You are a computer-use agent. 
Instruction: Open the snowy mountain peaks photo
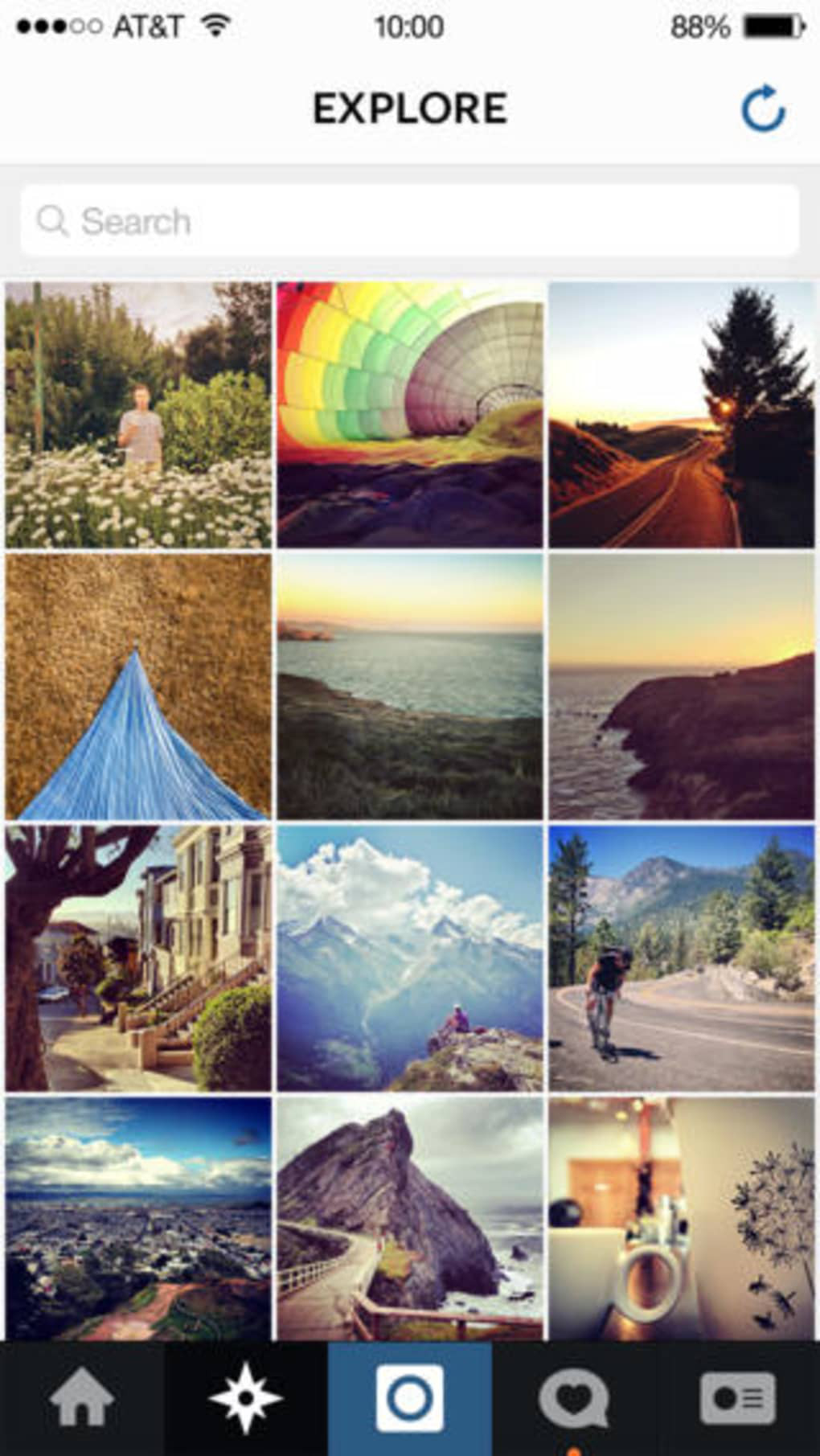click(410, 958)
